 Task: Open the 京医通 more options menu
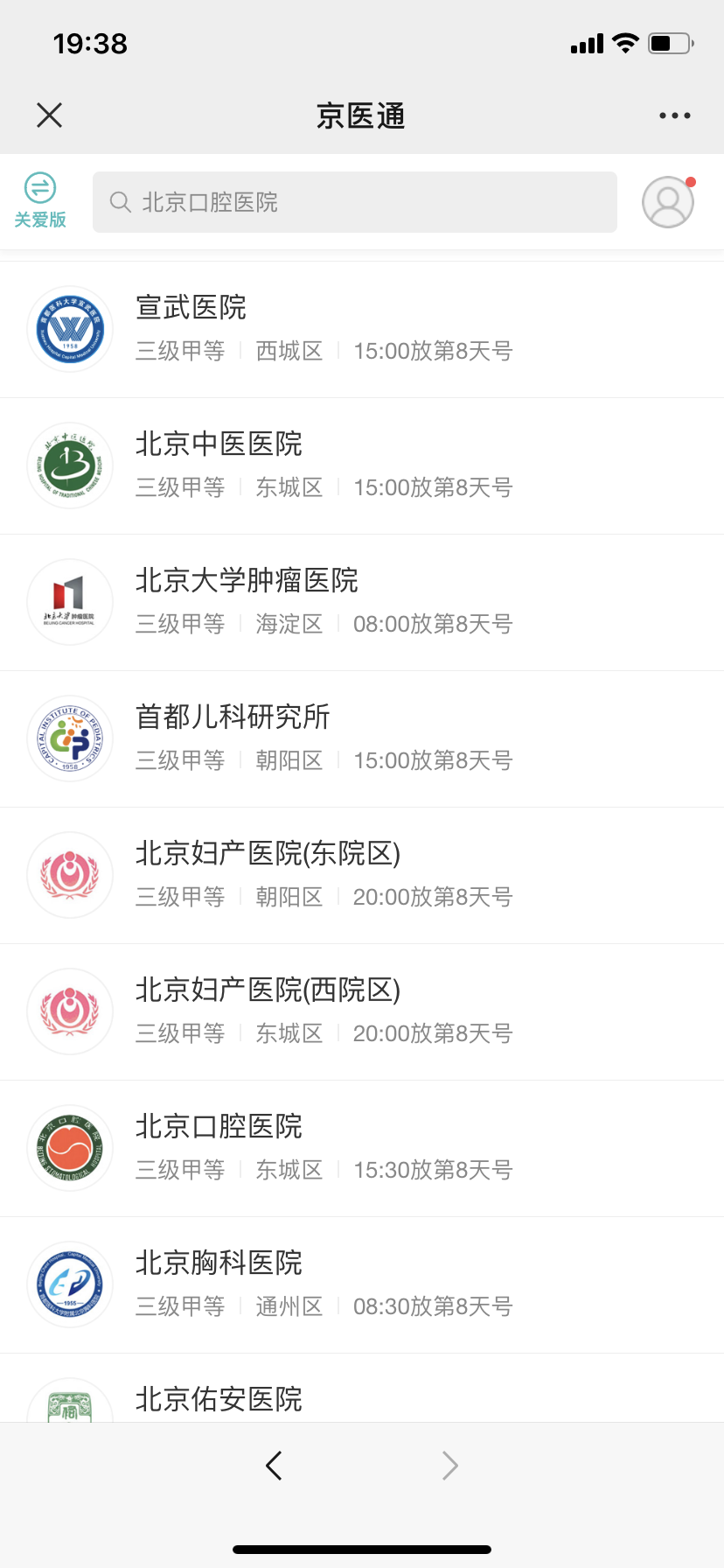[674, 115]
